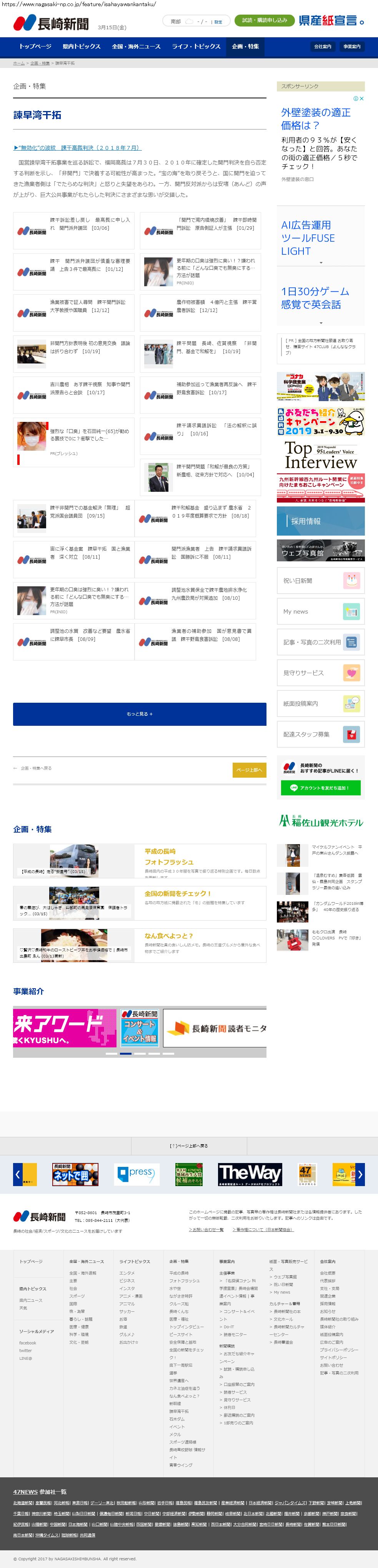
Task: Open article 諫干訴訟差し戻し 最高裁に申し入れ
Action: tap(90, 223)
